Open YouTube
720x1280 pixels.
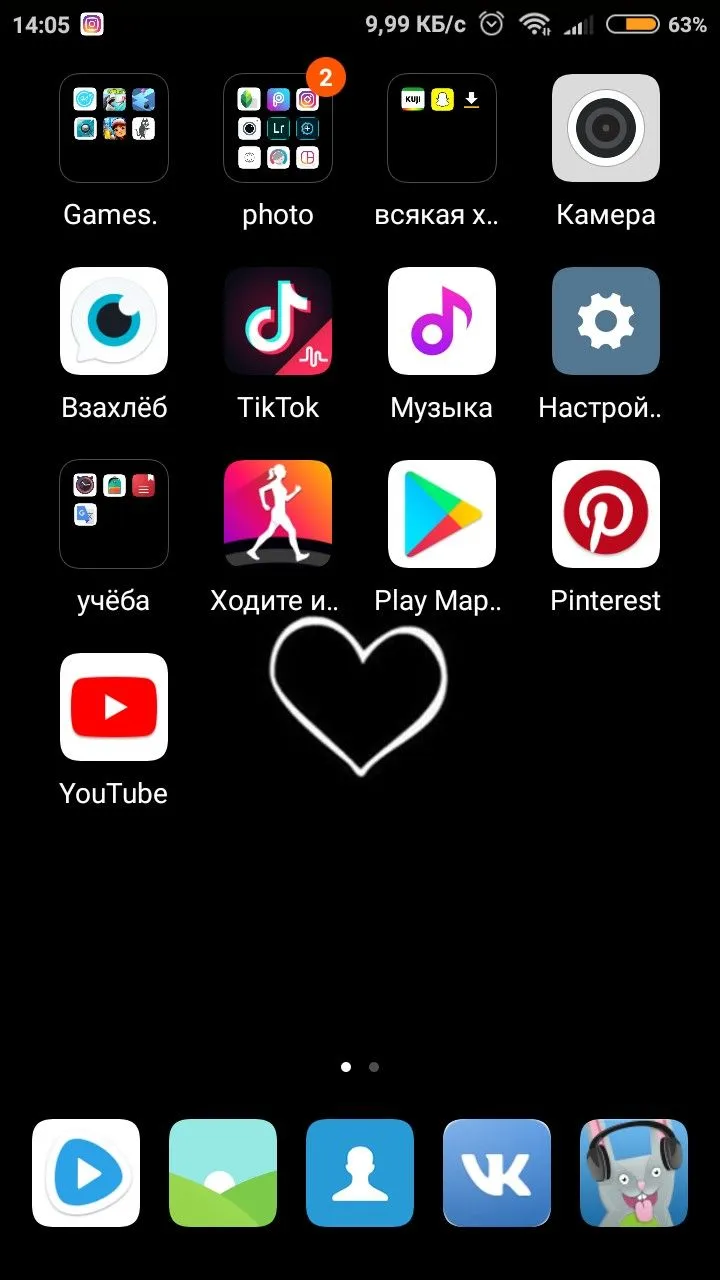(114, 707)
